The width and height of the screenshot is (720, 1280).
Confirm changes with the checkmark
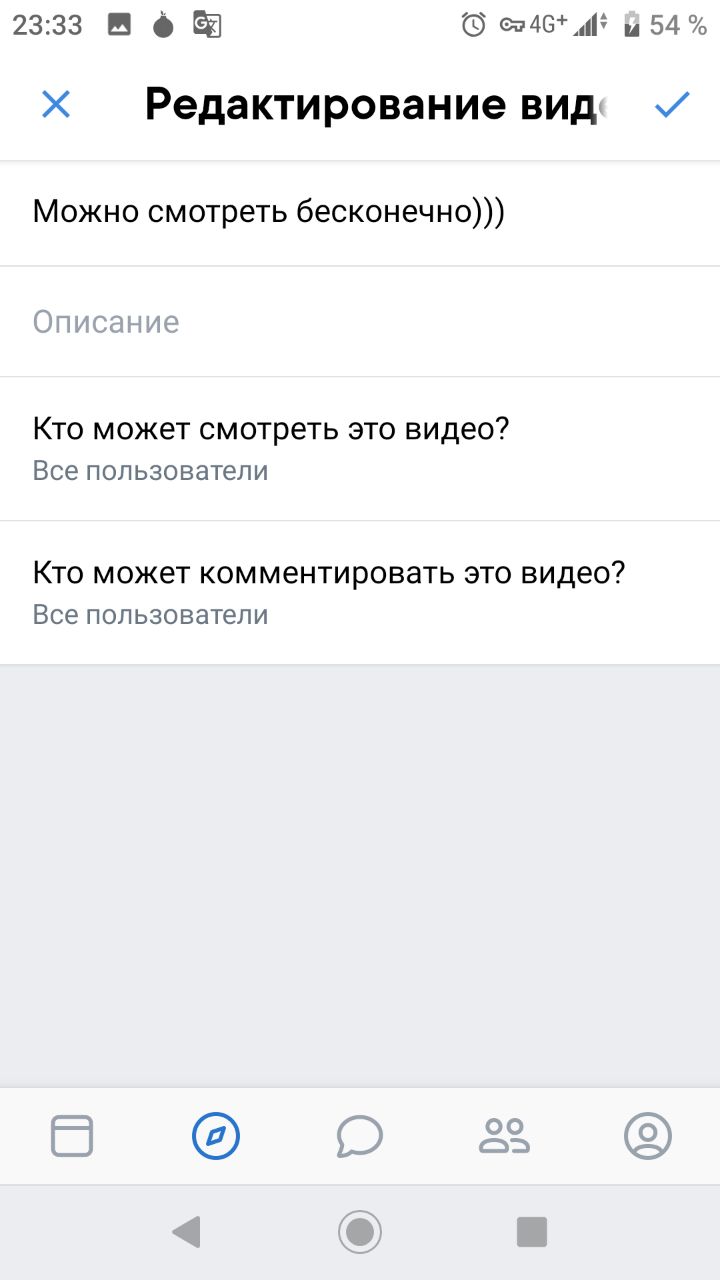tap(672, 104)
